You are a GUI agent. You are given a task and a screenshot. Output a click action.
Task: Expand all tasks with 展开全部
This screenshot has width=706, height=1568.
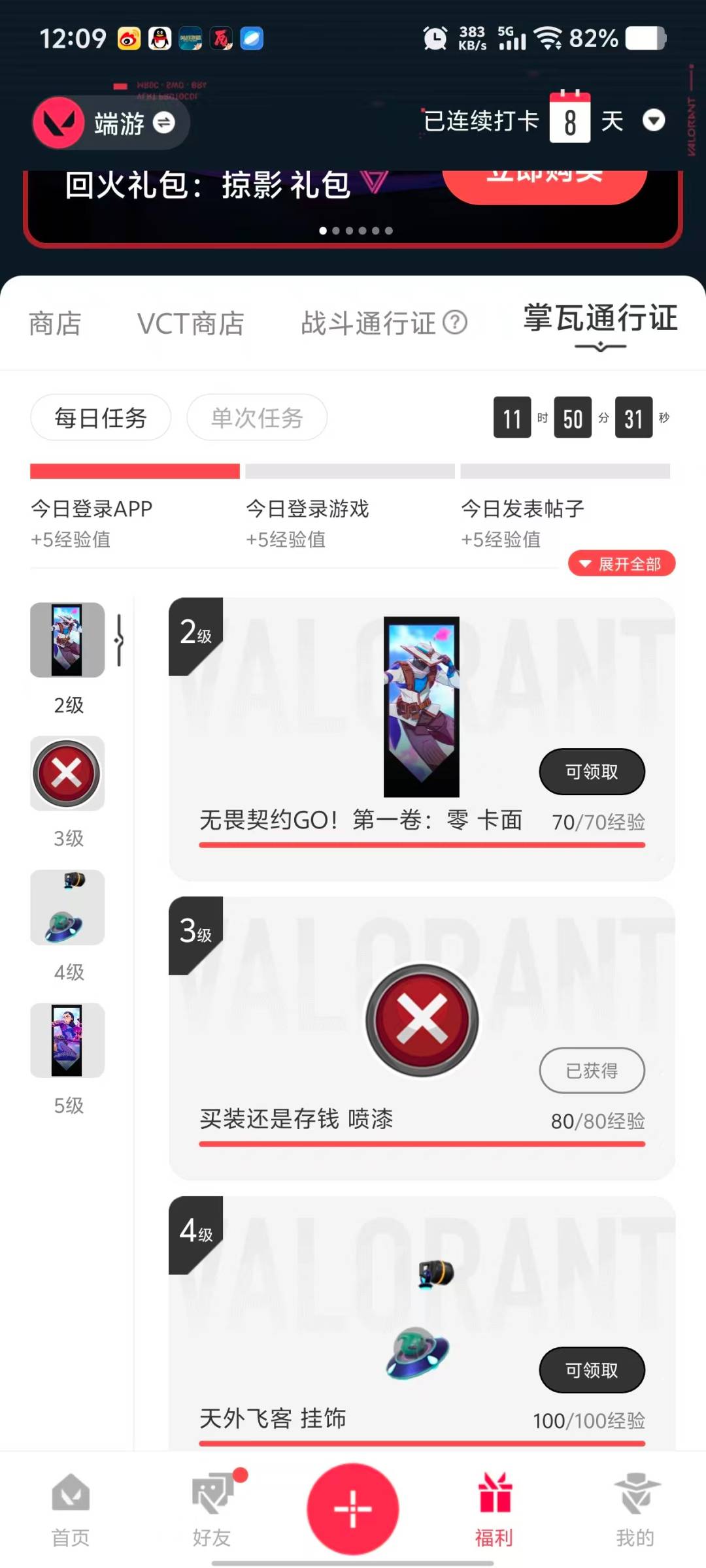pos(622,564)
